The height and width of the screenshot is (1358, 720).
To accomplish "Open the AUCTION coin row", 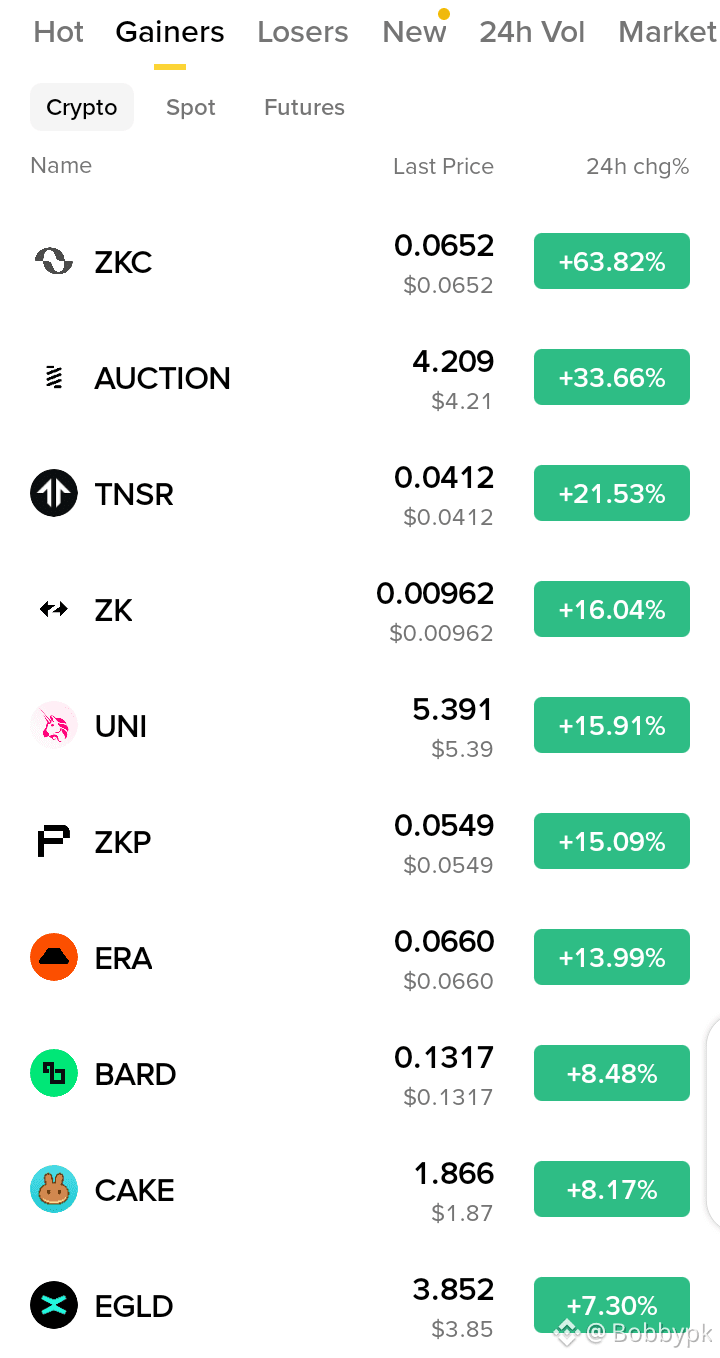I will pyautogui.click(x=360, y=378).
